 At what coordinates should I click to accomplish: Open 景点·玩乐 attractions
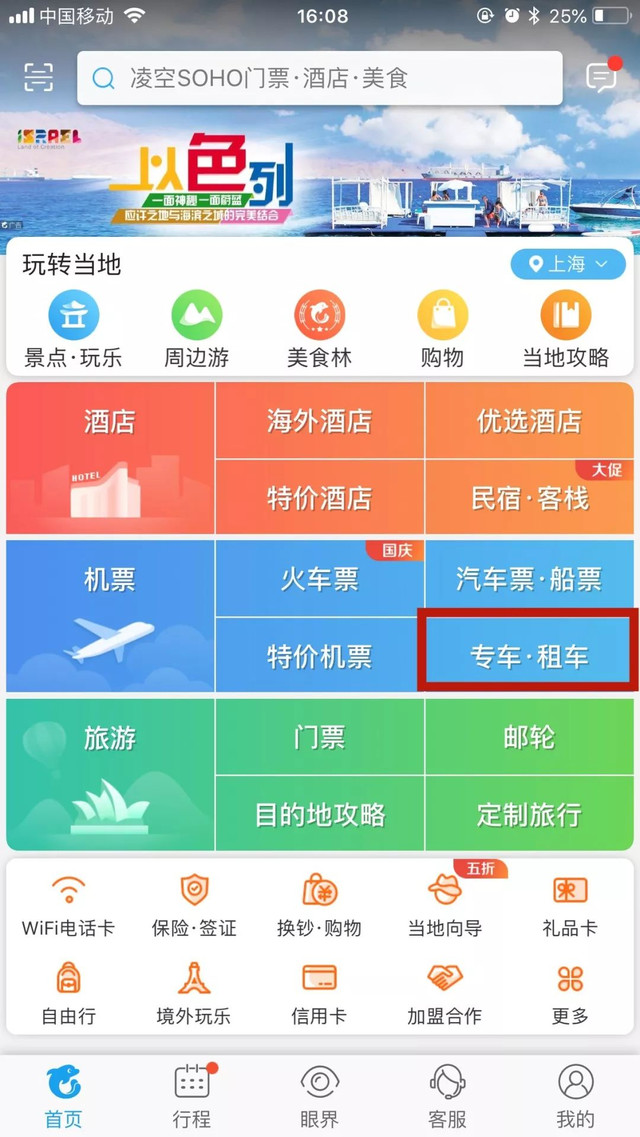tap(73, 329)
